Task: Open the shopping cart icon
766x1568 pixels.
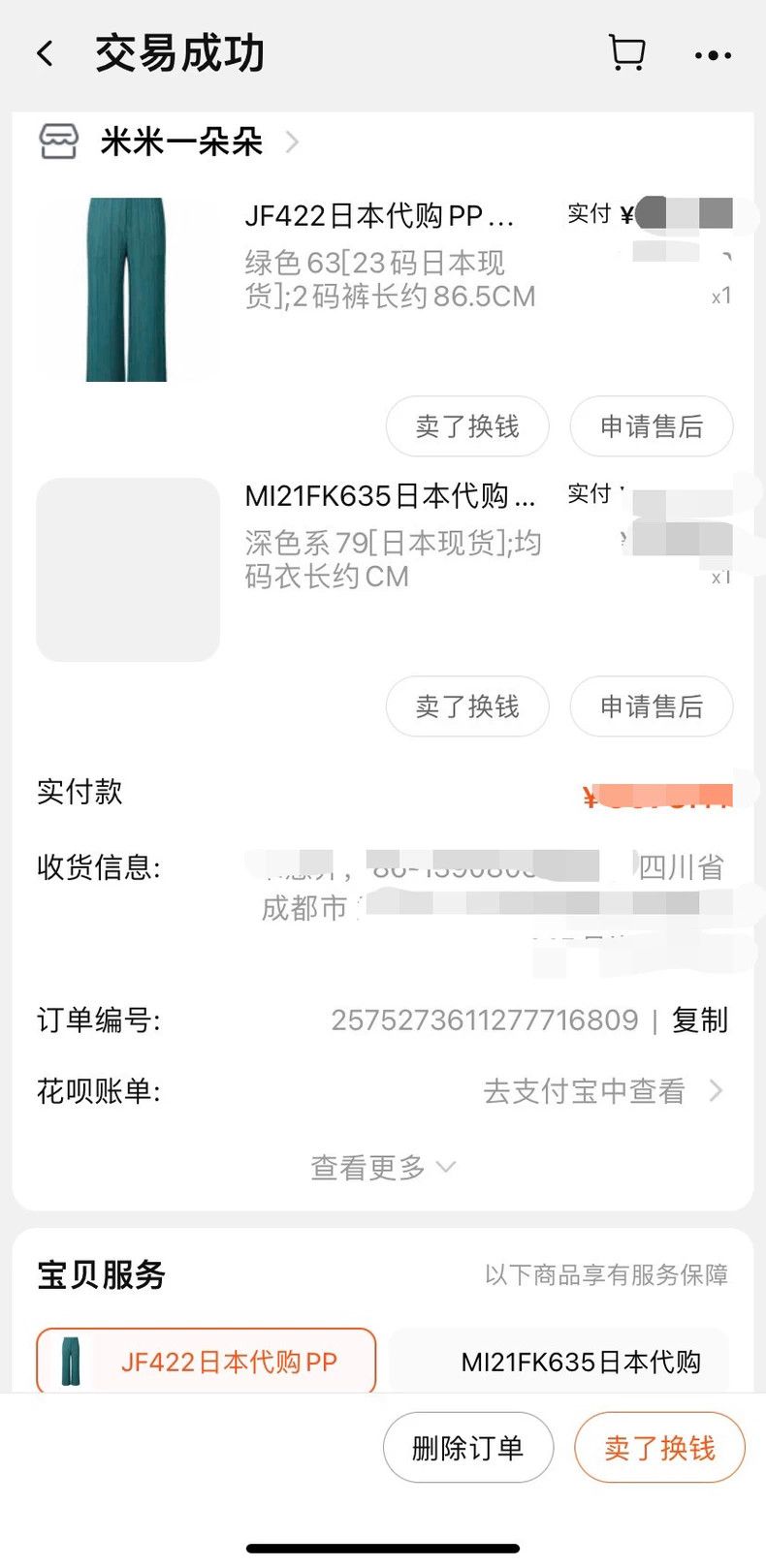Action: [626, 53]
